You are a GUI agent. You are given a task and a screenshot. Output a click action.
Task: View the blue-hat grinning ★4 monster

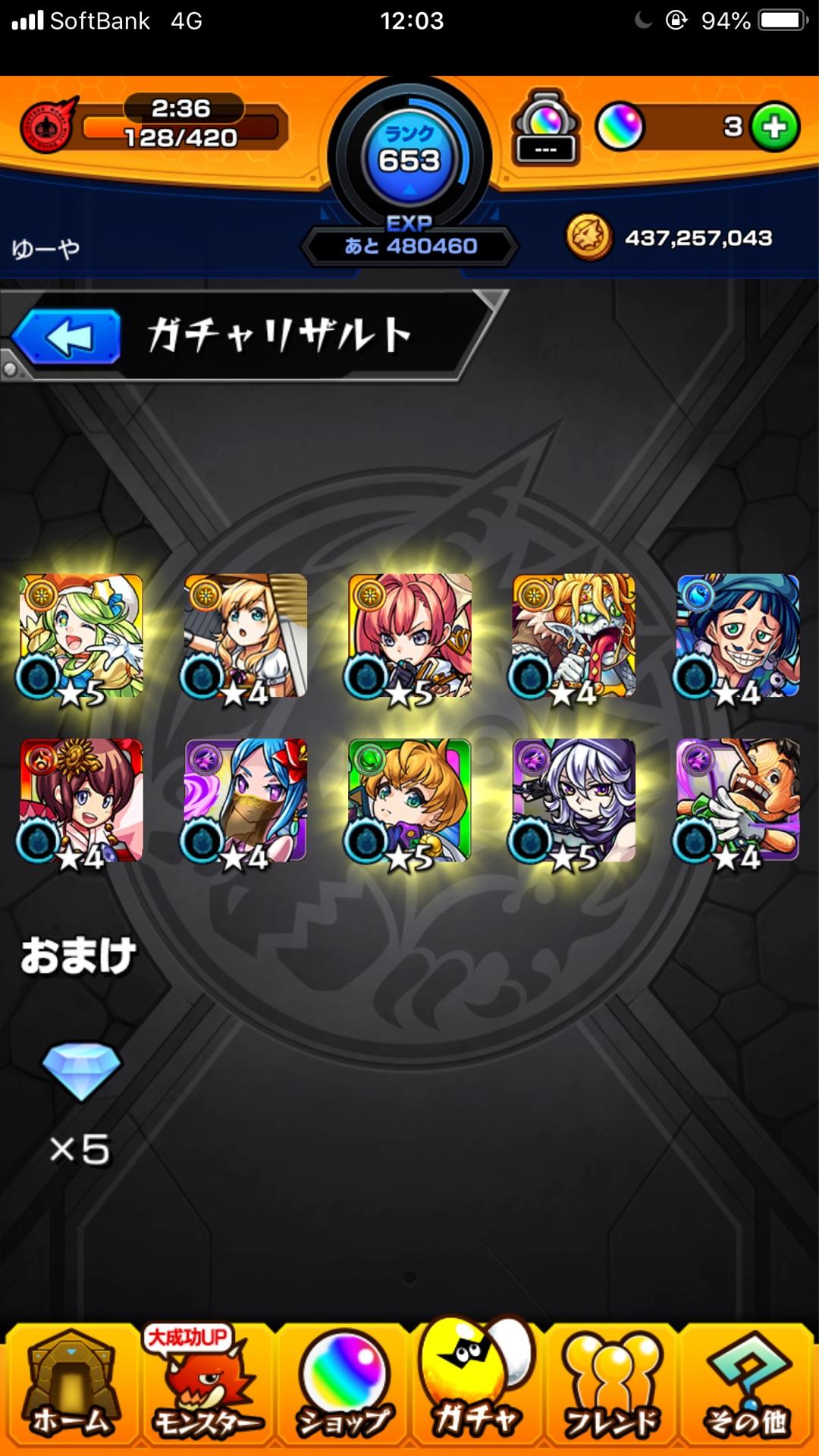(738, 635)
